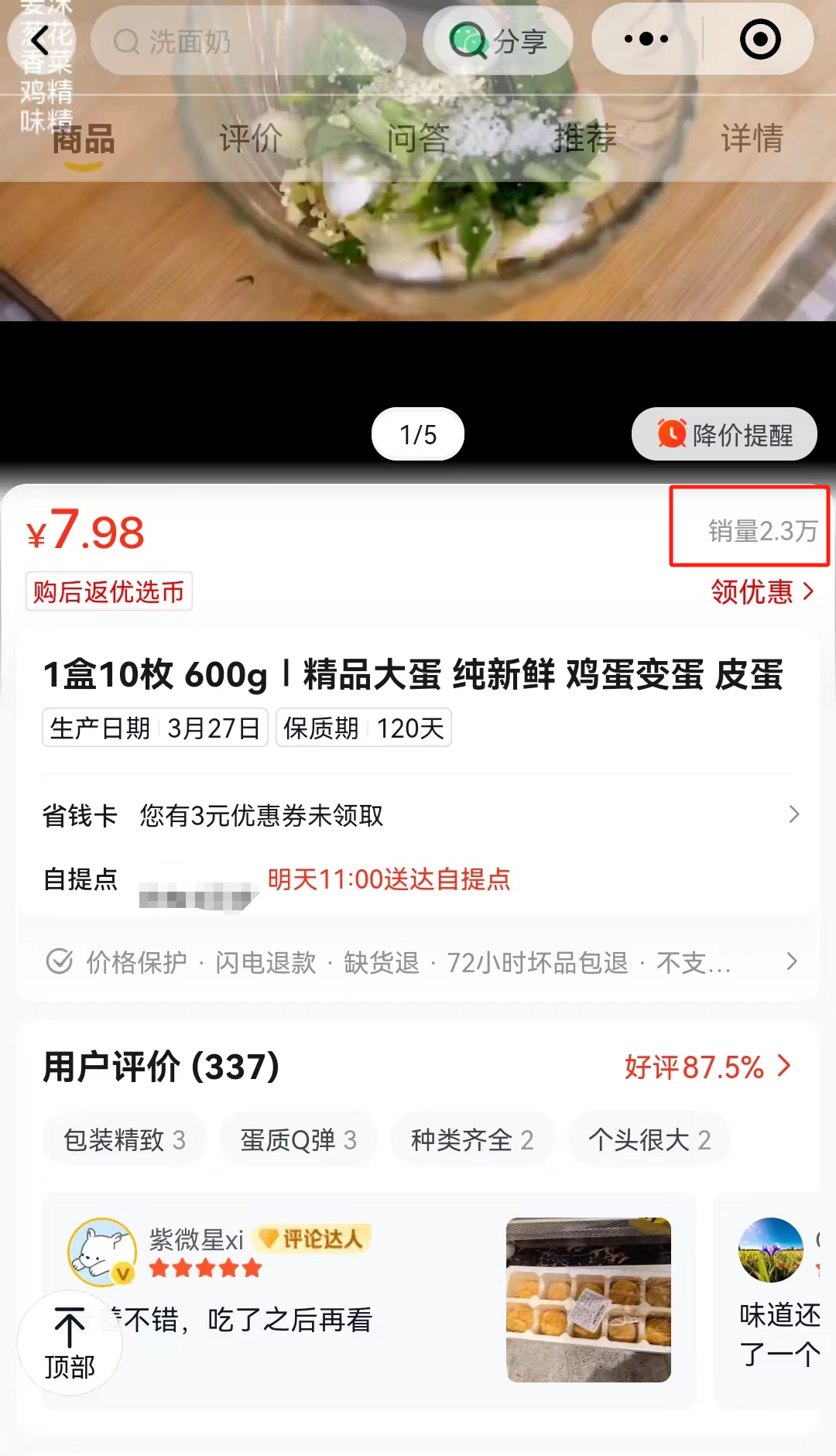The image size is (836, 1456).
Task: Close the mini program with the circle icon
Action: tap(759, 39)
